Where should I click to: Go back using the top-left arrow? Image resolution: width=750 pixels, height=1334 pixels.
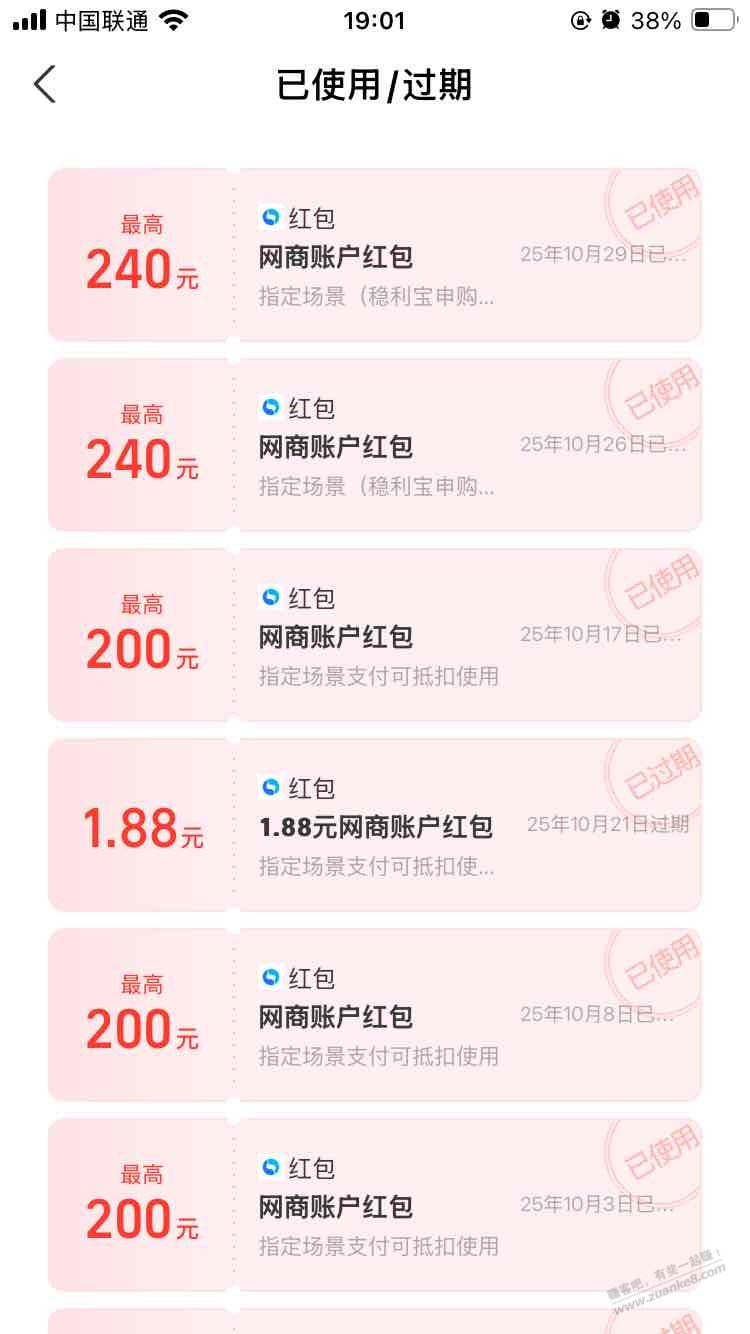click(x=44, y=85)
